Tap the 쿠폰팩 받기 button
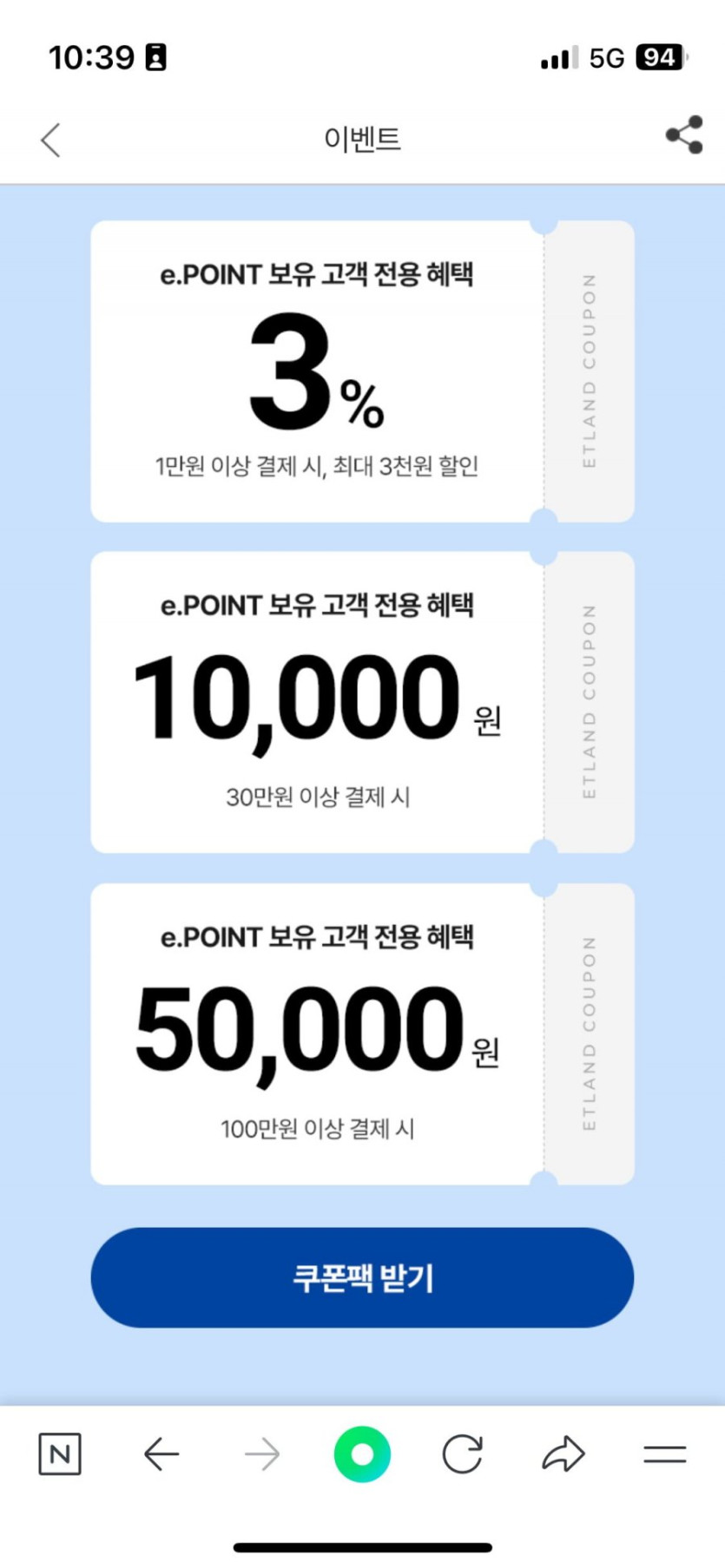The image size is (725, 1568). (x=362, y=1277)
